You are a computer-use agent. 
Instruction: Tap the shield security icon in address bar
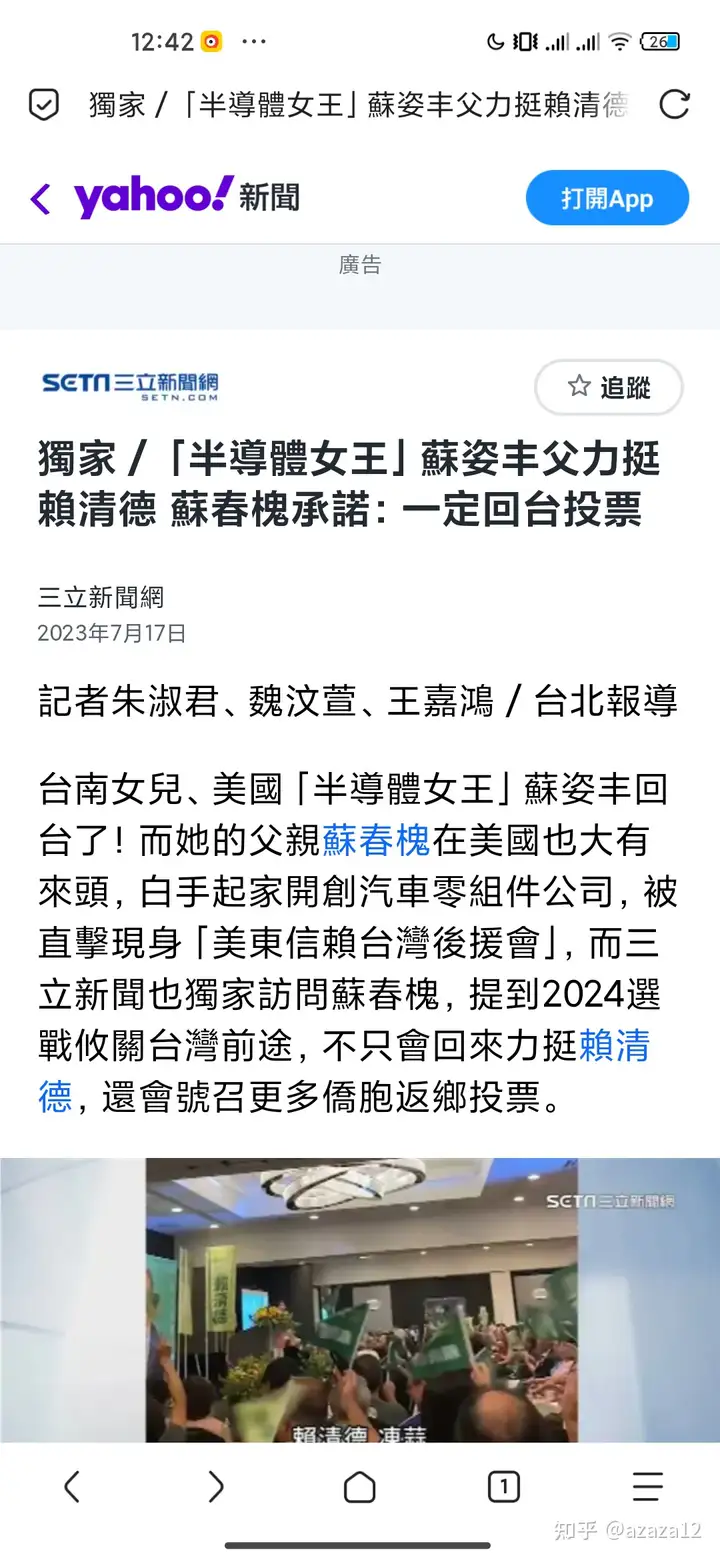pos(44,104)
